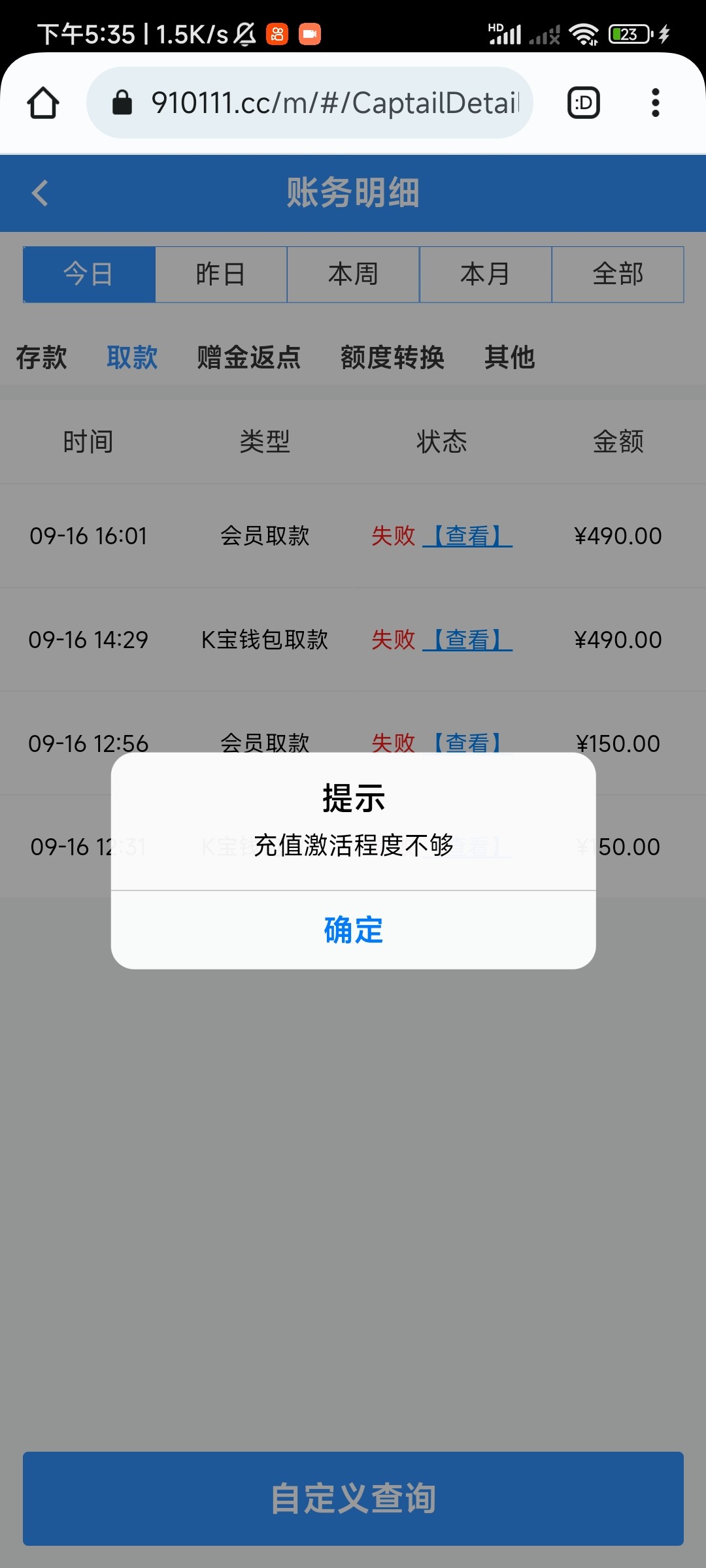The image size is (706, 1568).
Task: Confirm the dialog with 确定
Action: 353,930
